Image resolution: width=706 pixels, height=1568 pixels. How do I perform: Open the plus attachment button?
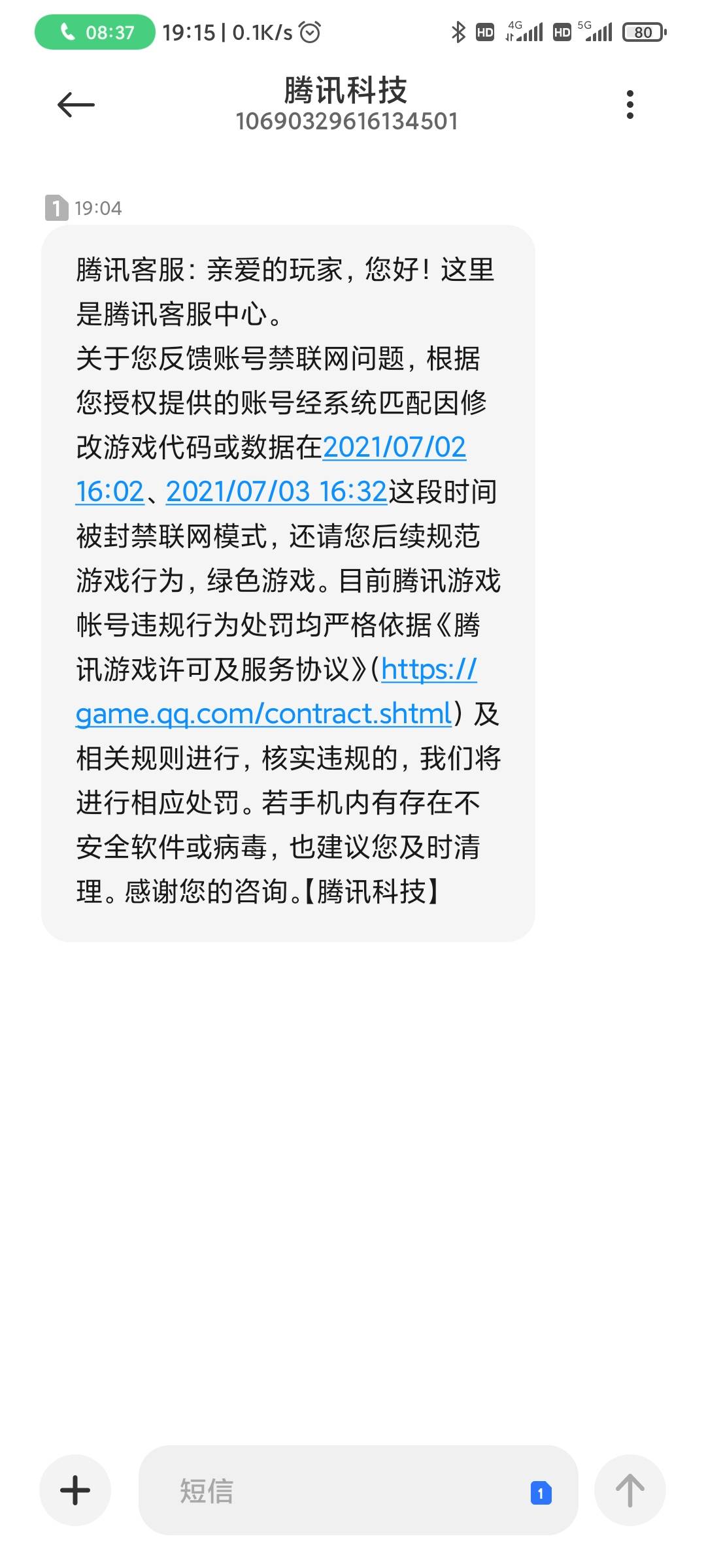click(x=75, y=1490)
